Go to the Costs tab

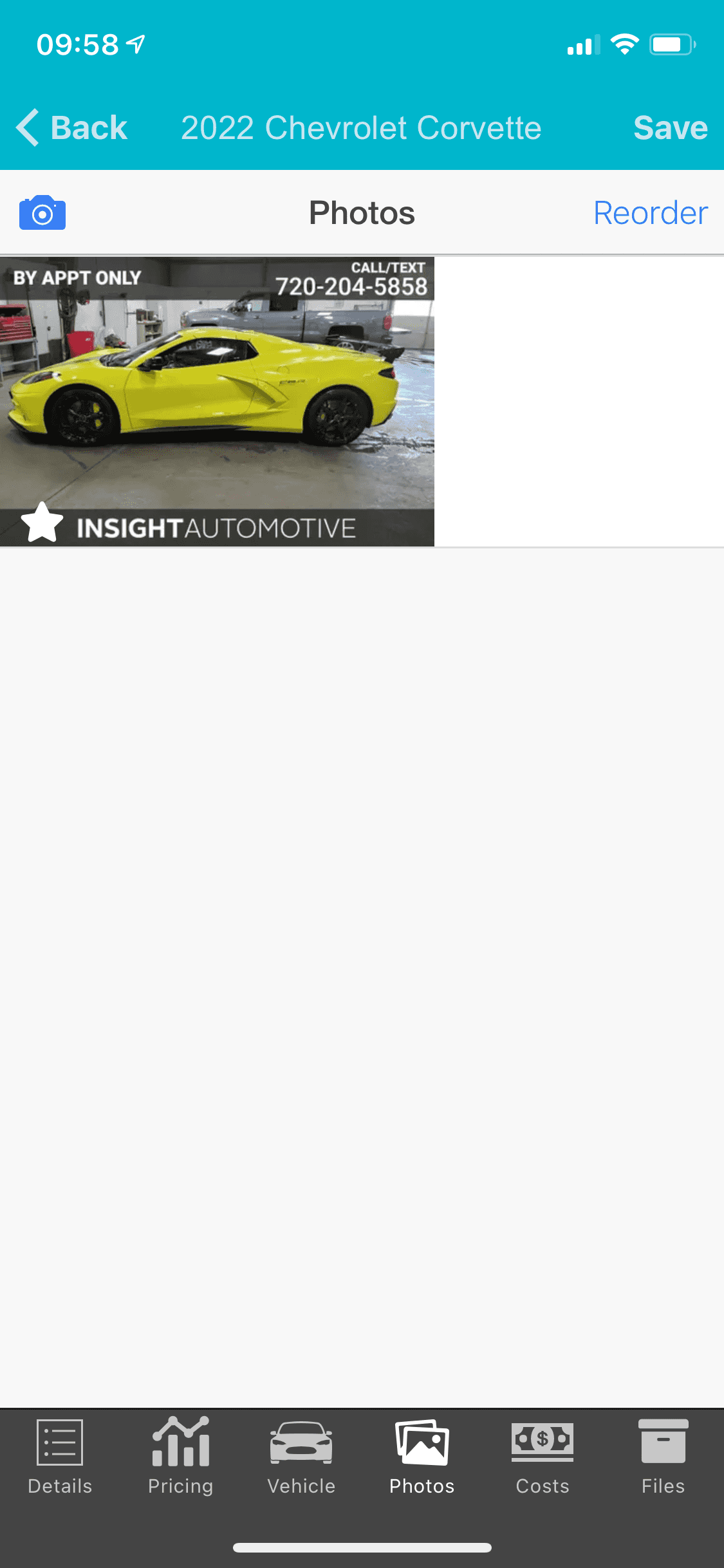(543, 1457)
